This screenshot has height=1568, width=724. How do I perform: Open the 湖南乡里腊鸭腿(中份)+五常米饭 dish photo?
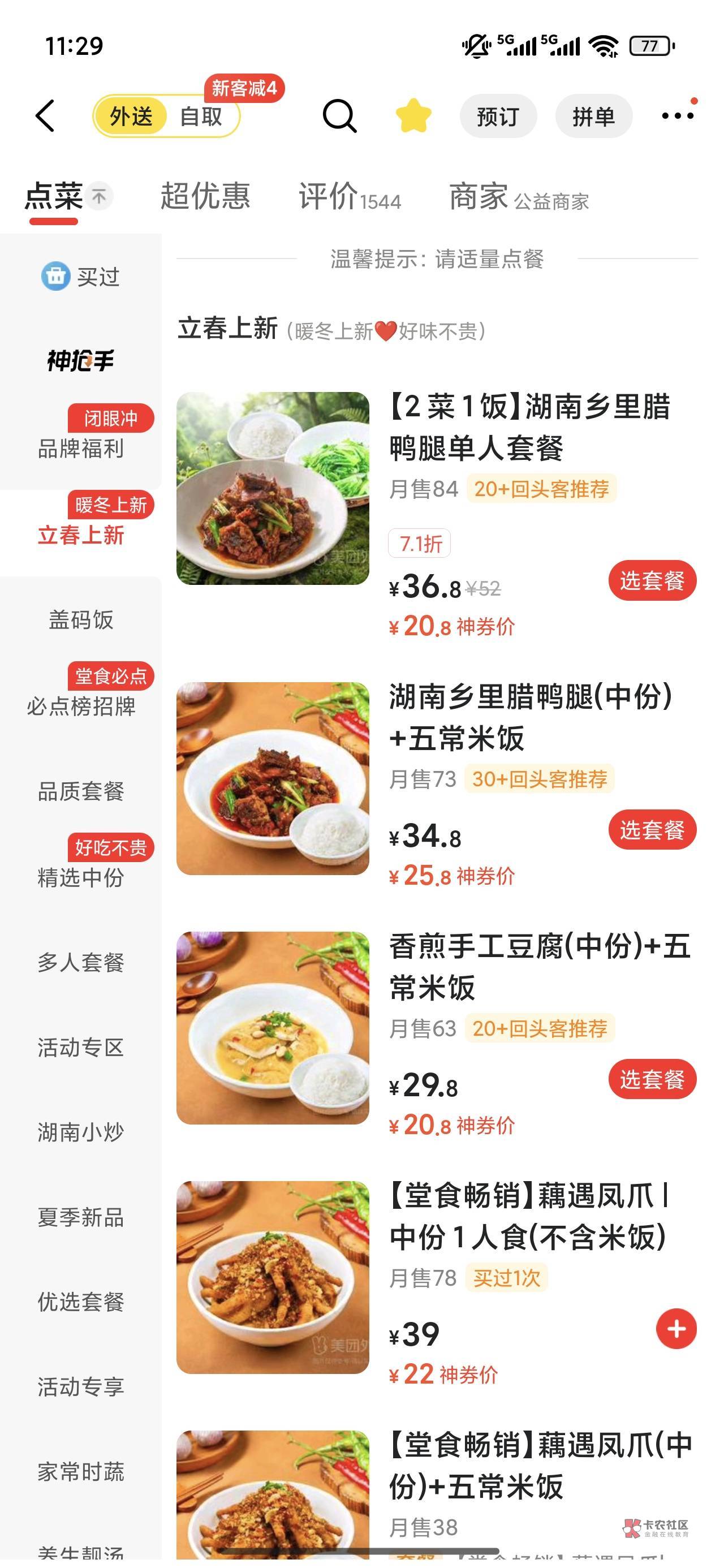(x=273, y=778)
